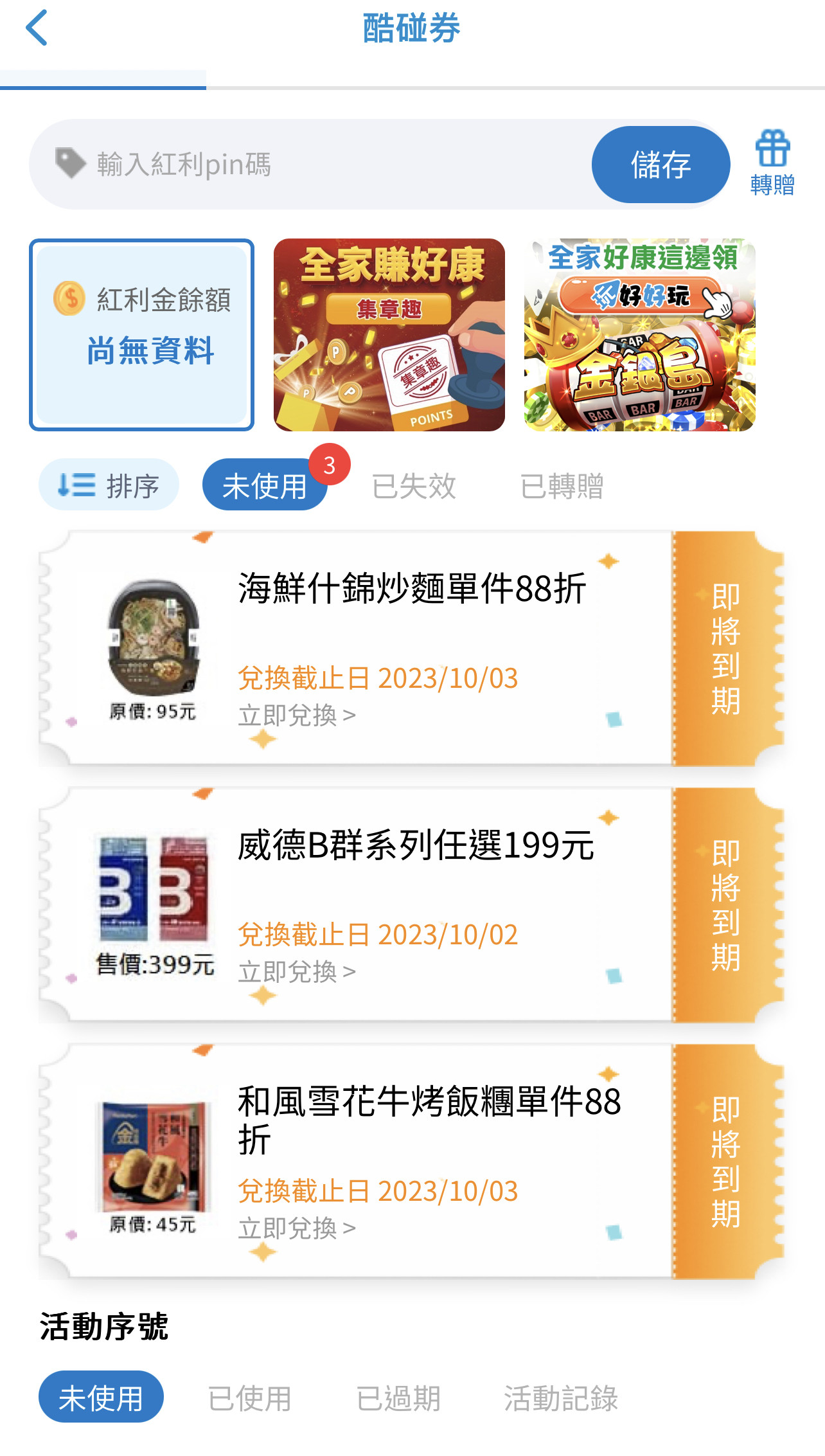Tap the 儲存 button

660,165
